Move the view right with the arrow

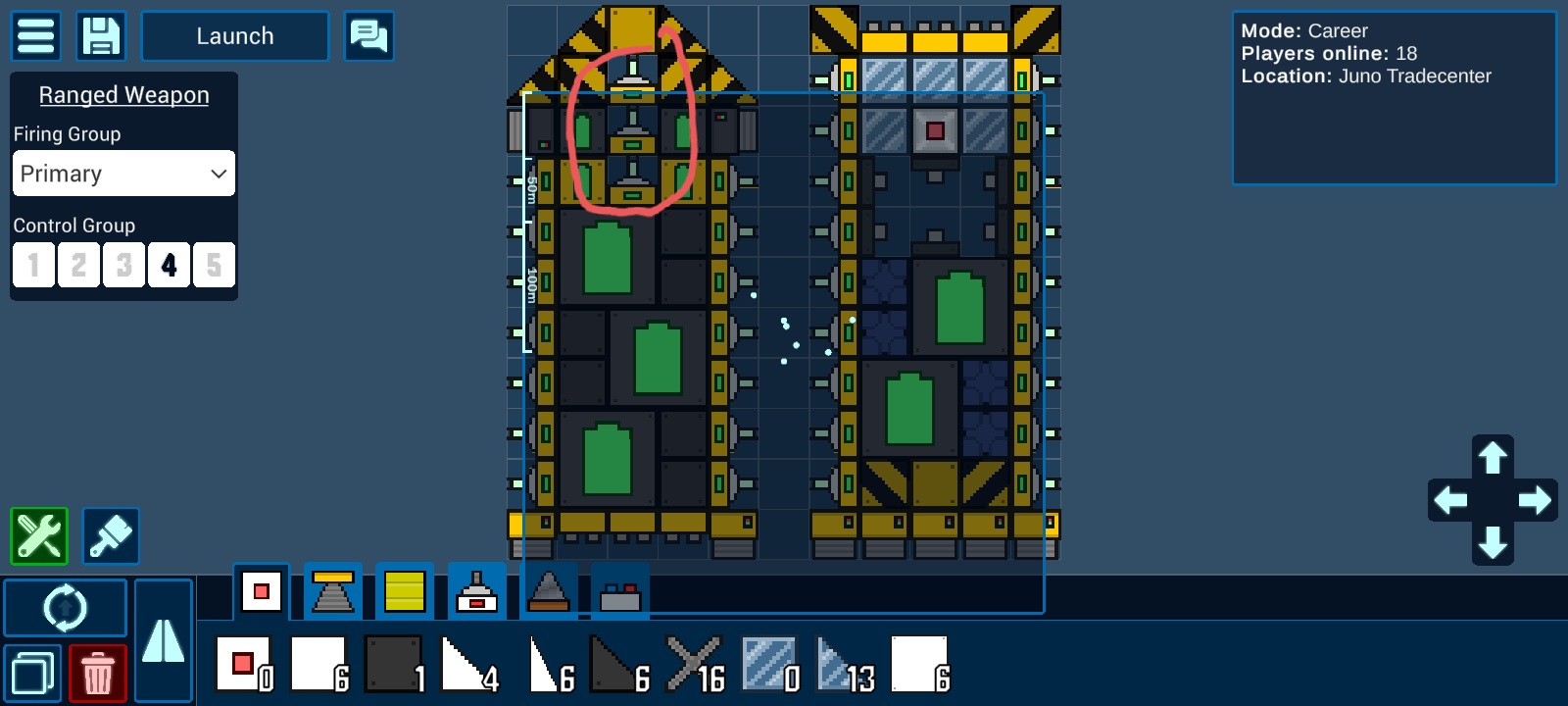coord(1534,500)
